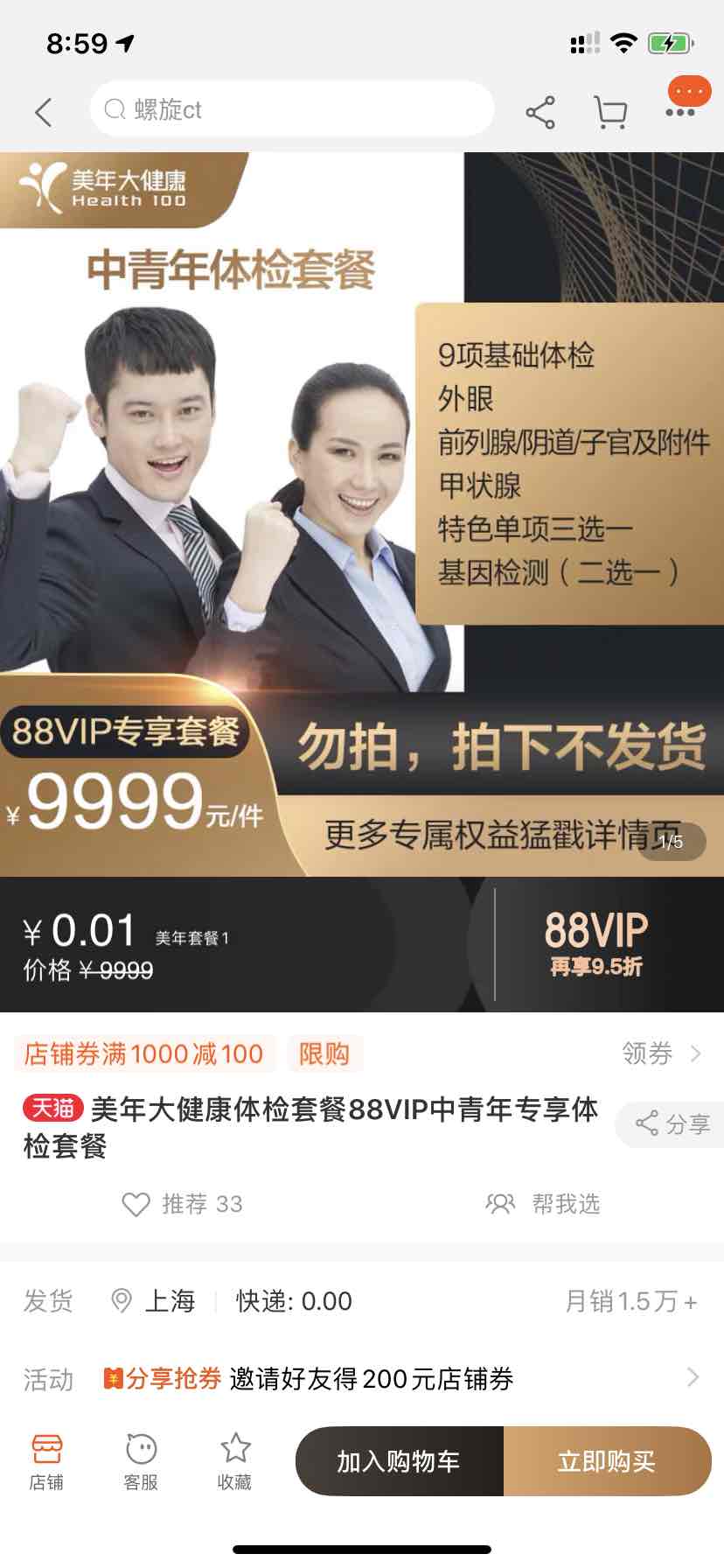Image resolution: width=724 pixels, height=1568 pixels.
Task: Go back to previous page
Action: [x=44, y=111]
